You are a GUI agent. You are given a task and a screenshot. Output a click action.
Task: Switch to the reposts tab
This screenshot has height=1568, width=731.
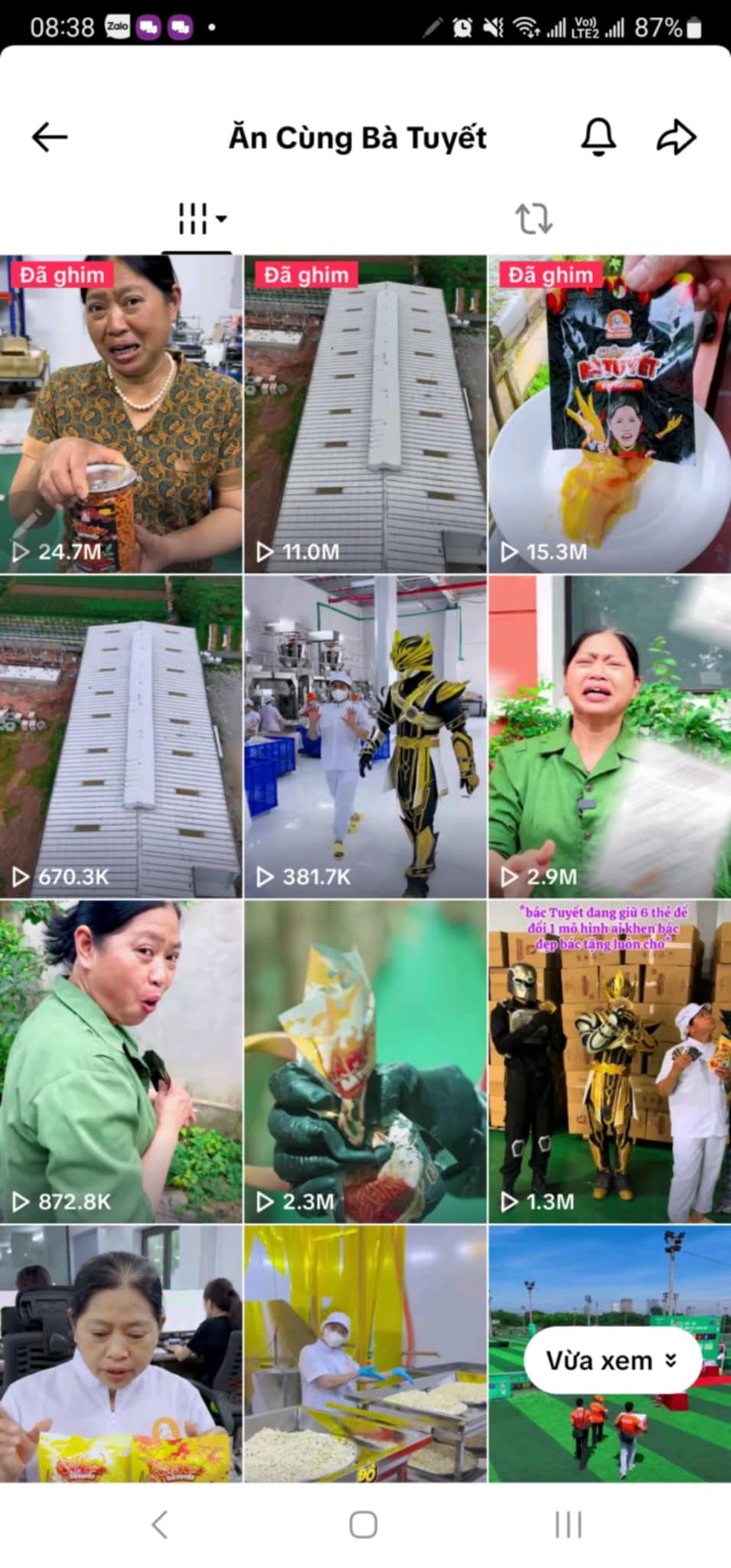coord(534,219)
